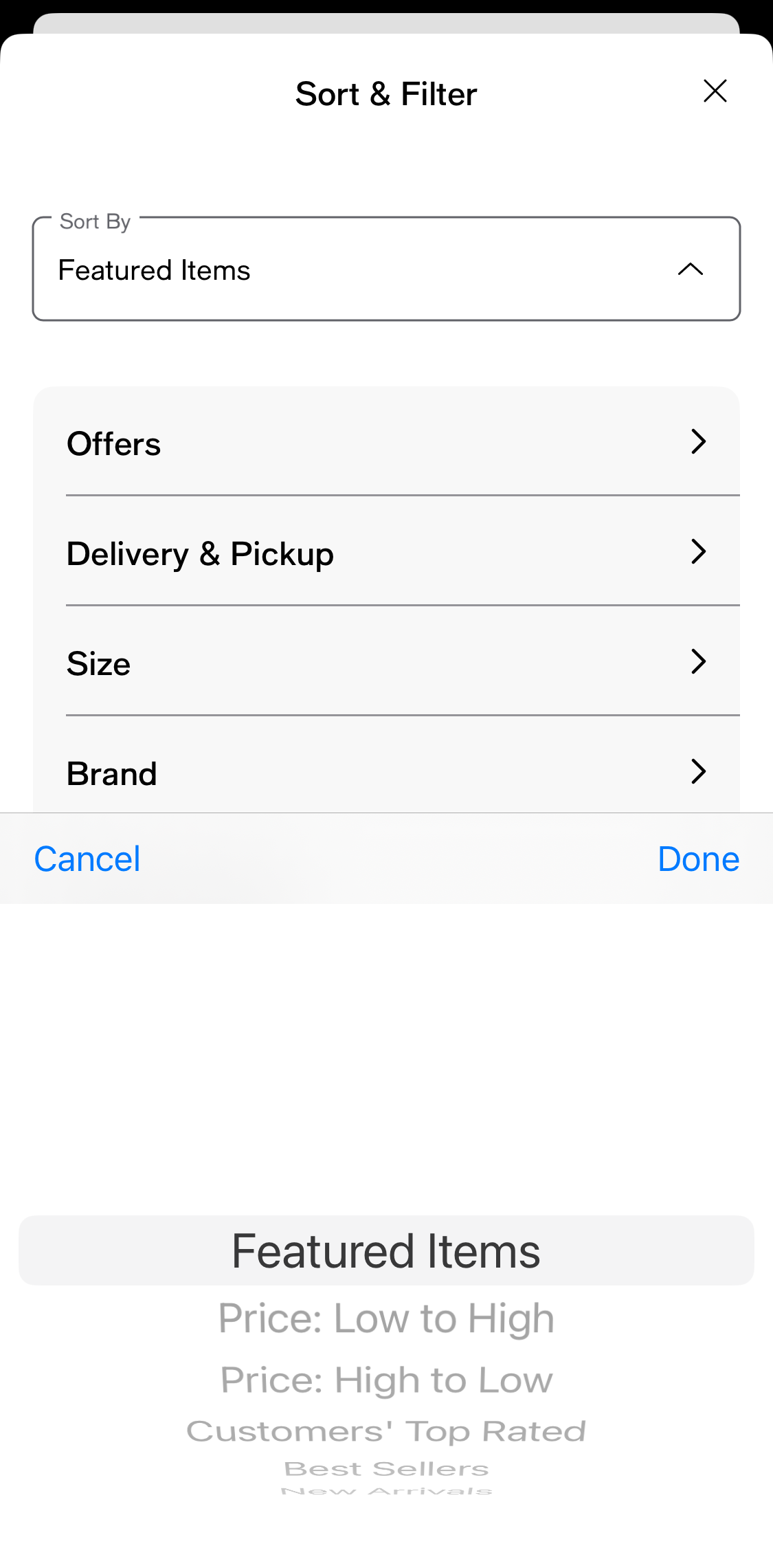Choose Customers' Top Rated sorting

point(386,1431)
